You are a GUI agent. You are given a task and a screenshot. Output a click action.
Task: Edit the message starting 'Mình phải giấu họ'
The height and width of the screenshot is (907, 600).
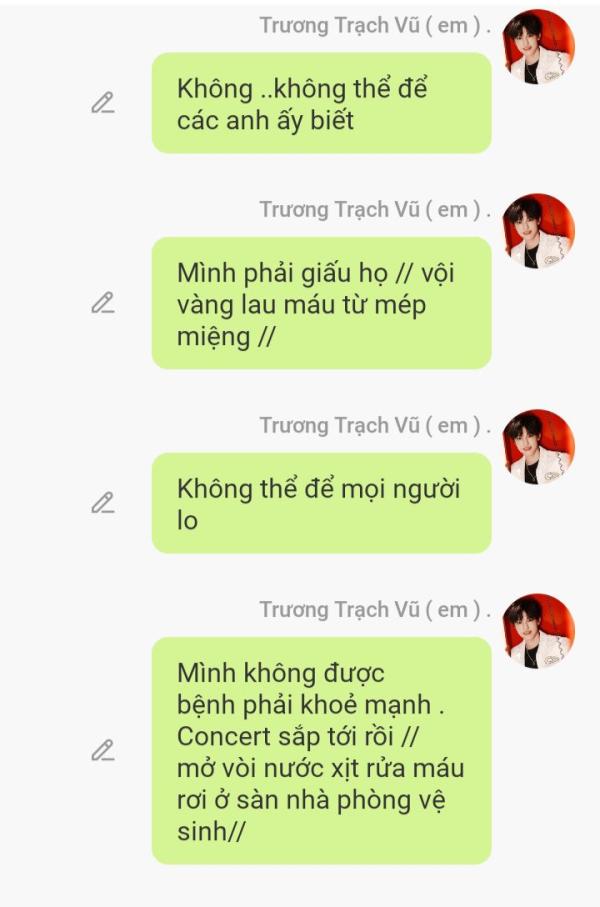click(102, 303)
